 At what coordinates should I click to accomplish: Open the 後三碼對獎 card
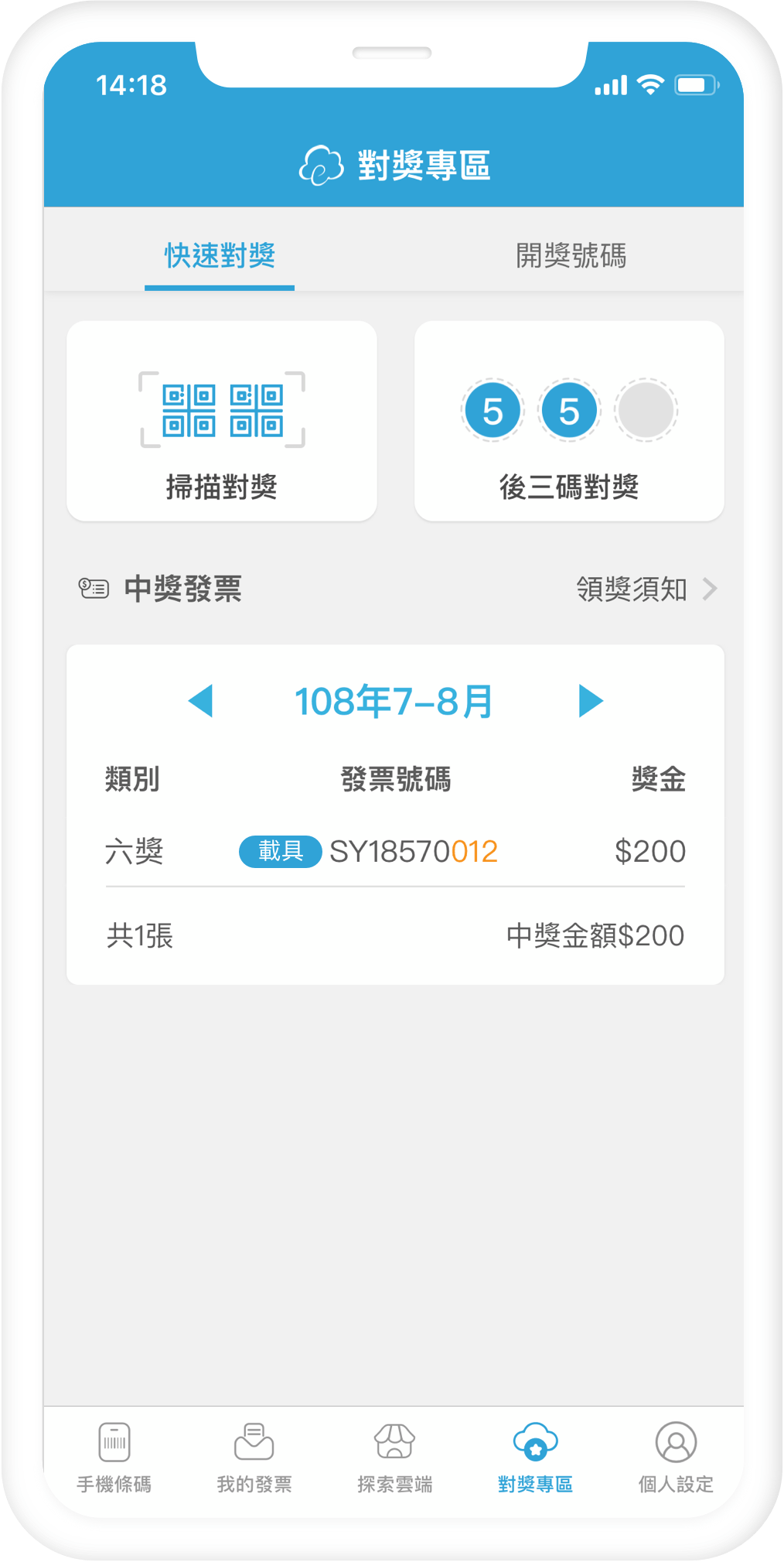pos(569,421)
